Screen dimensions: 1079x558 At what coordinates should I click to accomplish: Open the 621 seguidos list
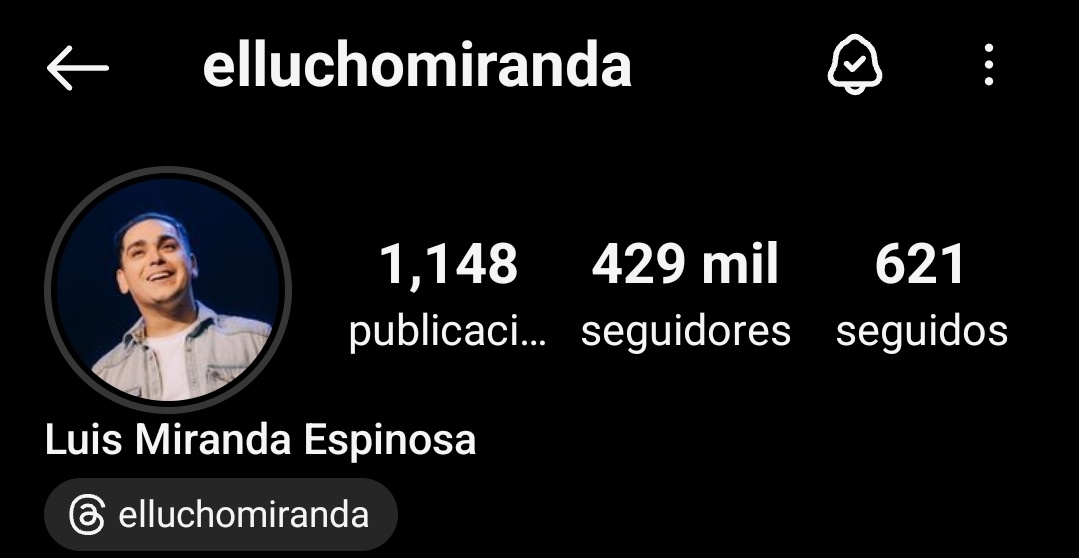tap(920, 296)
